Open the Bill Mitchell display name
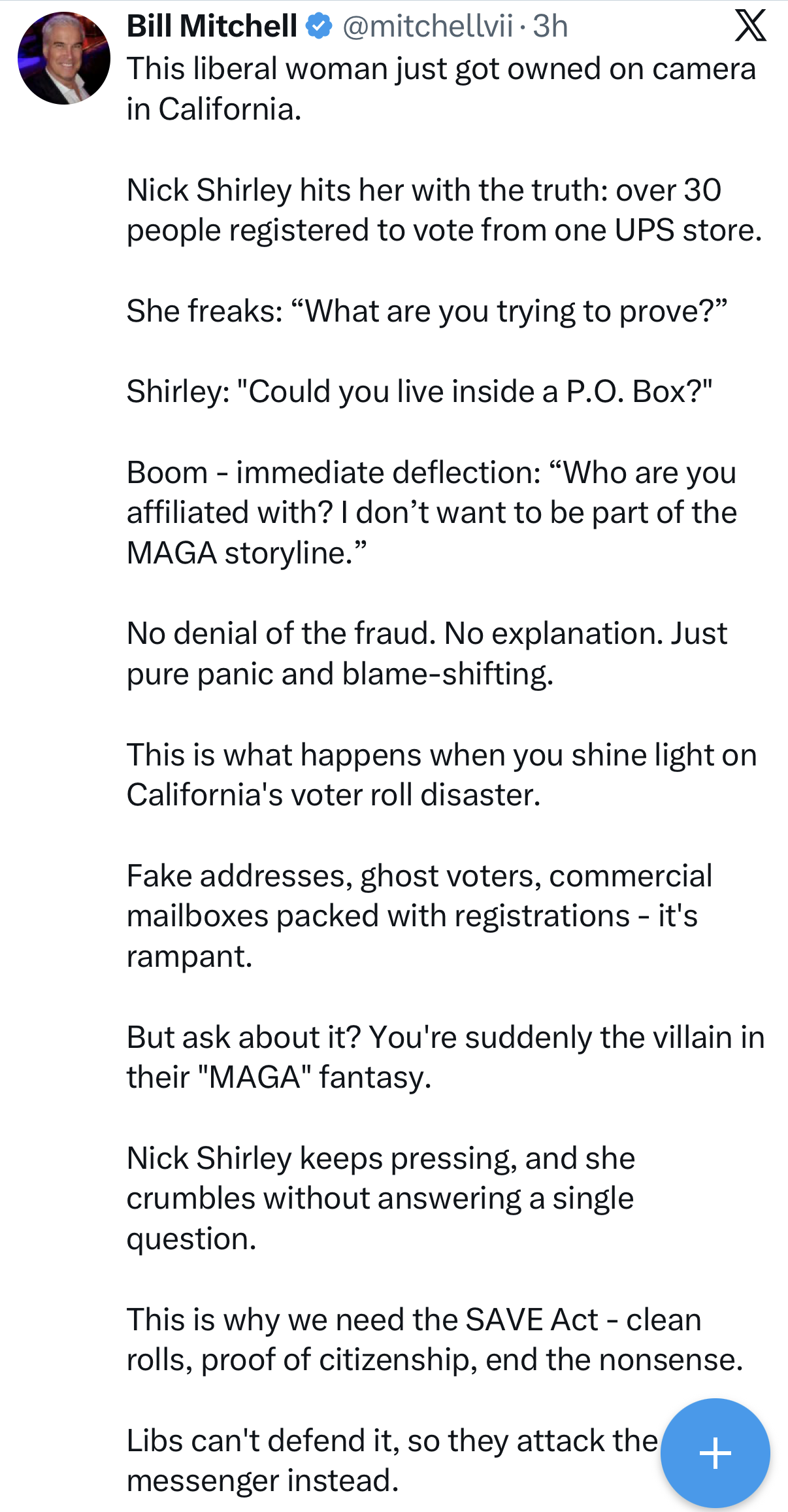The width and height of the screenshot is (788, 1512). point(212,27)
